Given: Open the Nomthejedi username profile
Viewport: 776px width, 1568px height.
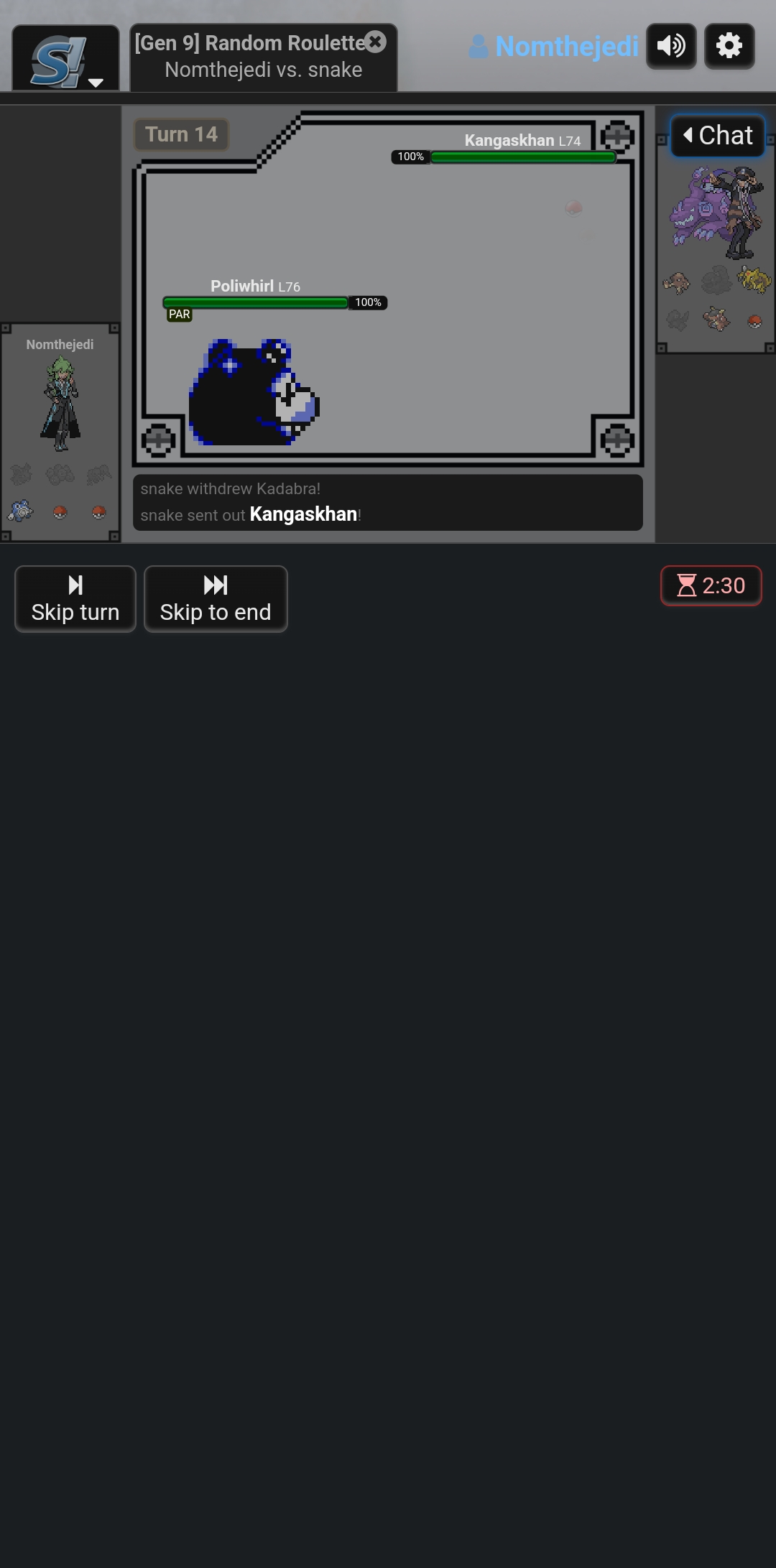Looking at the screenshot, I should [x=553, y=47].
